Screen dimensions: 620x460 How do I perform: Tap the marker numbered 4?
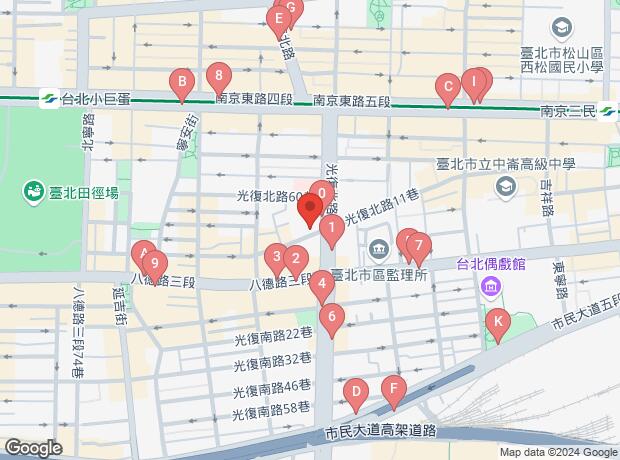click(x=321, y=284)
